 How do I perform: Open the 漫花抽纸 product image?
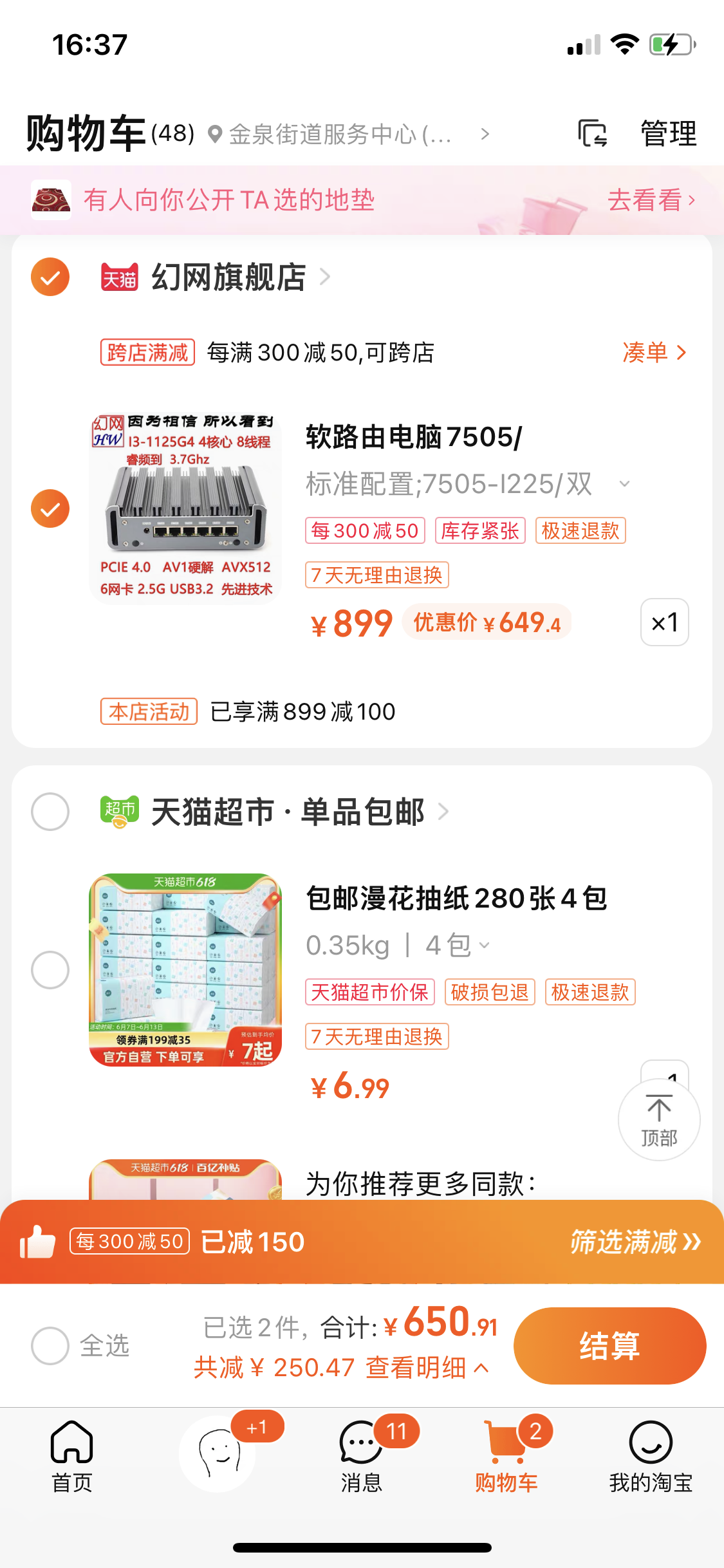pos(185,969)
